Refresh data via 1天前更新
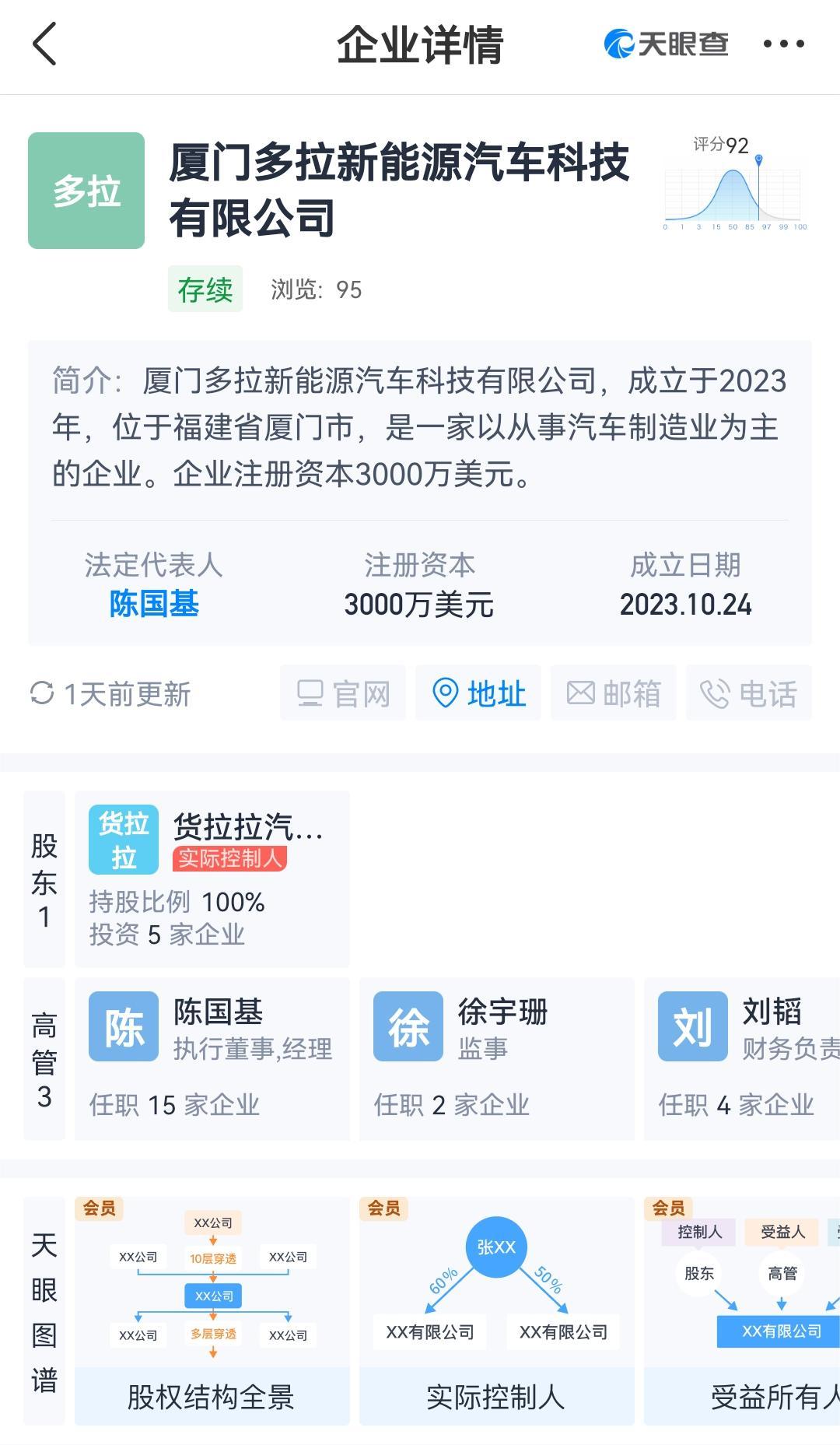This screenshot has width=840, height=1445. click(x=110, y=693)
